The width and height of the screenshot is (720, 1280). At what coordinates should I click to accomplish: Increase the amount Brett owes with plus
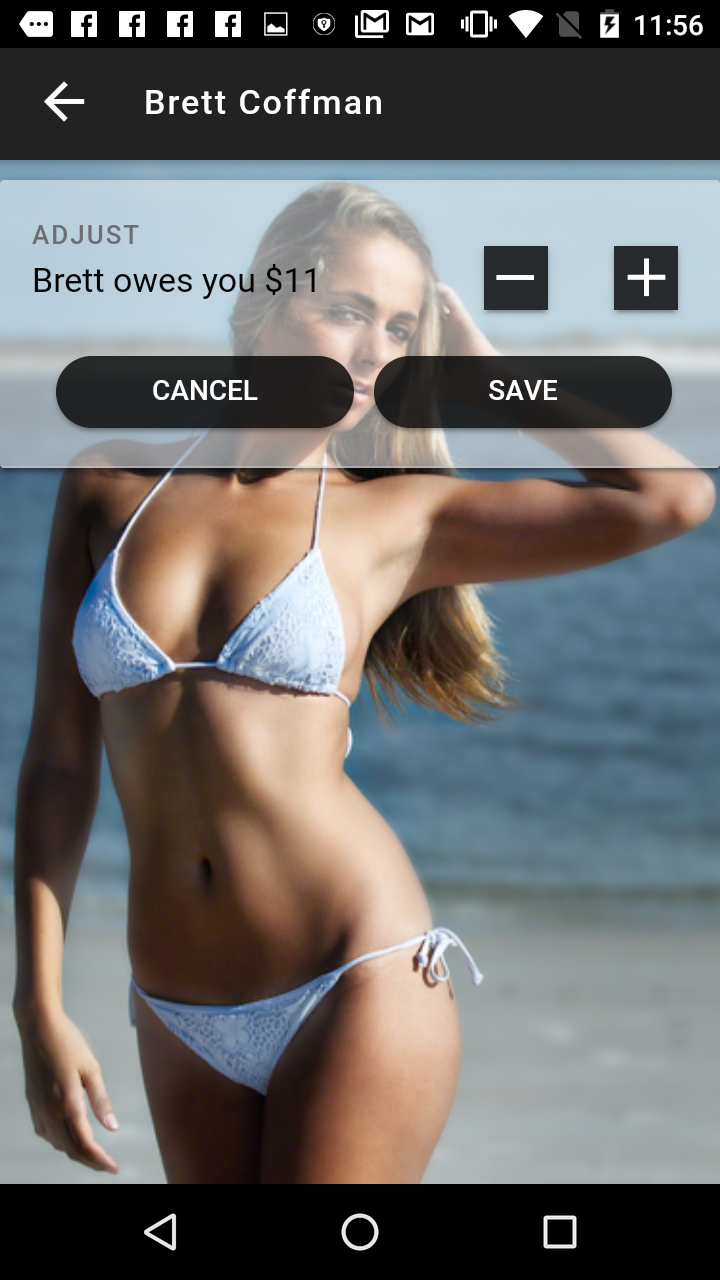pyautogui.click(x=646, y=278)
